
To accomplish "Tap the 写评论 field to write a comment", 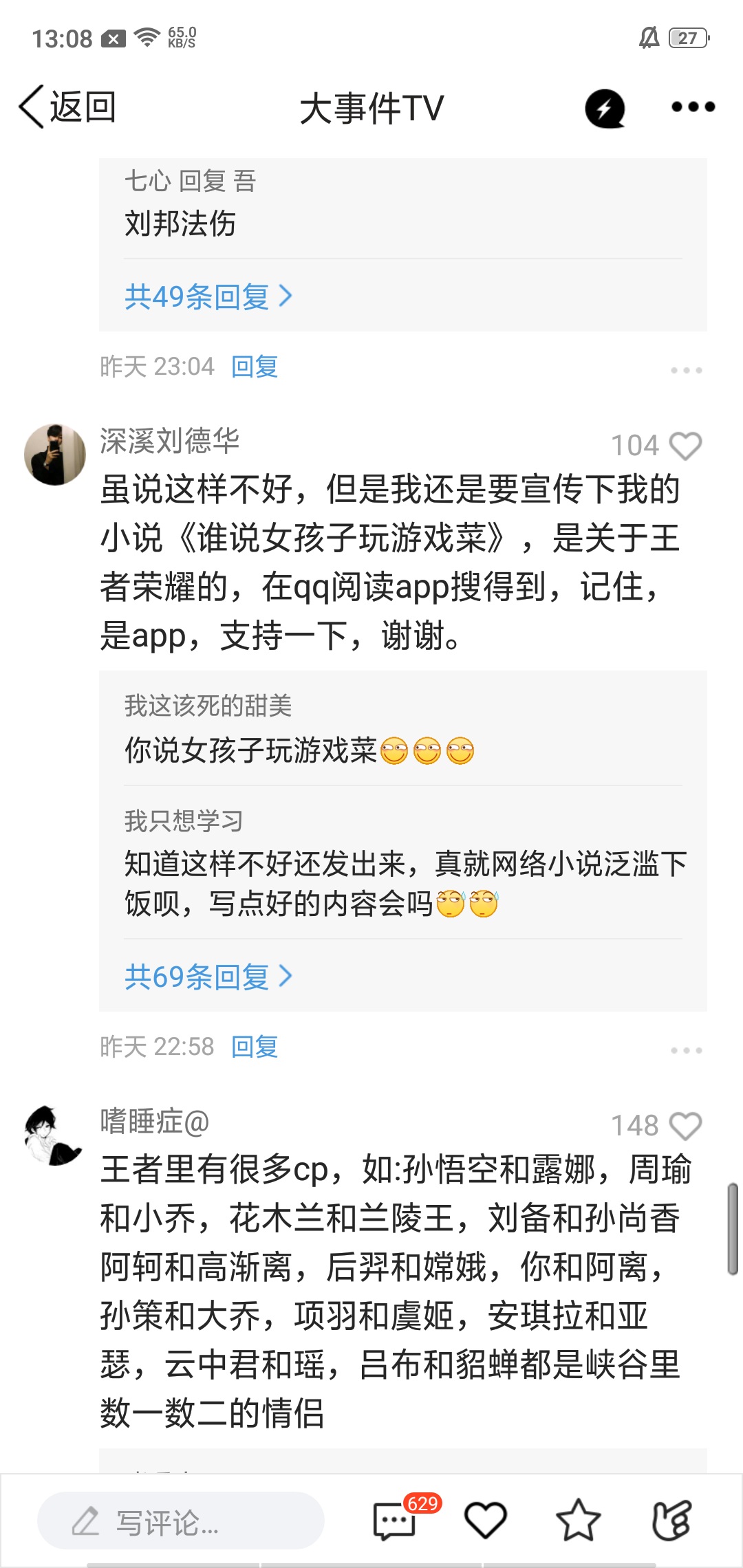I will (180, 1521).
